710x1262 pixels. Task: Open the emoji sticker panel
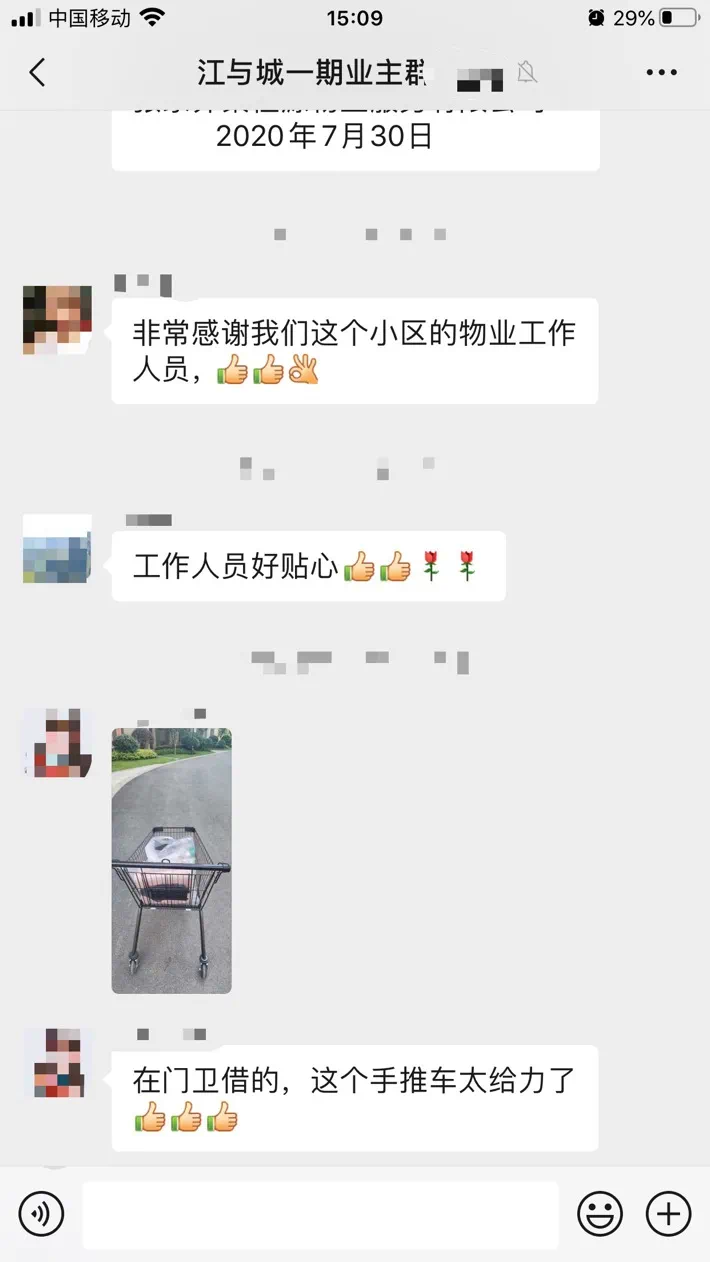[x=600, y=1214]
